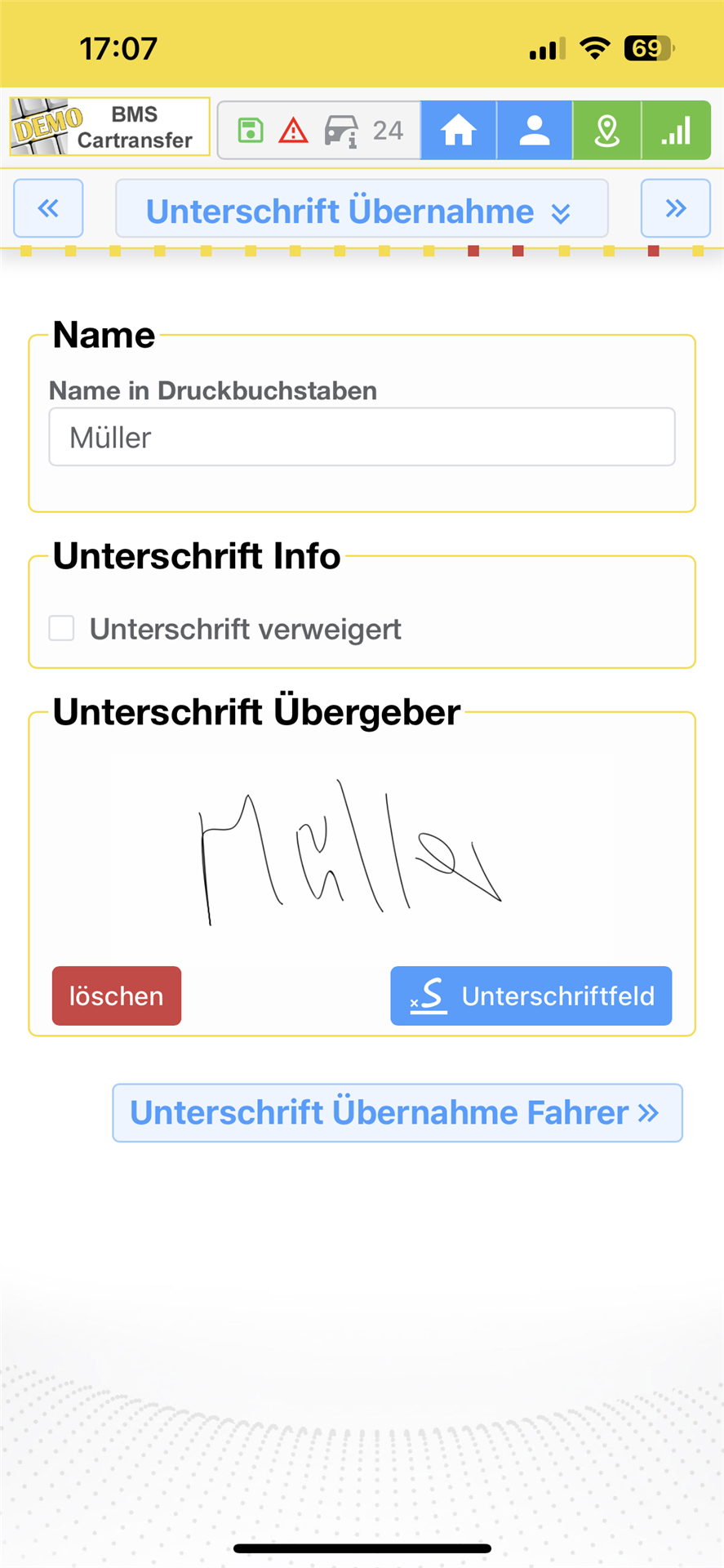Tap the save disk icon
Viewport: 724px width, 1568px height.
[251, 130]
